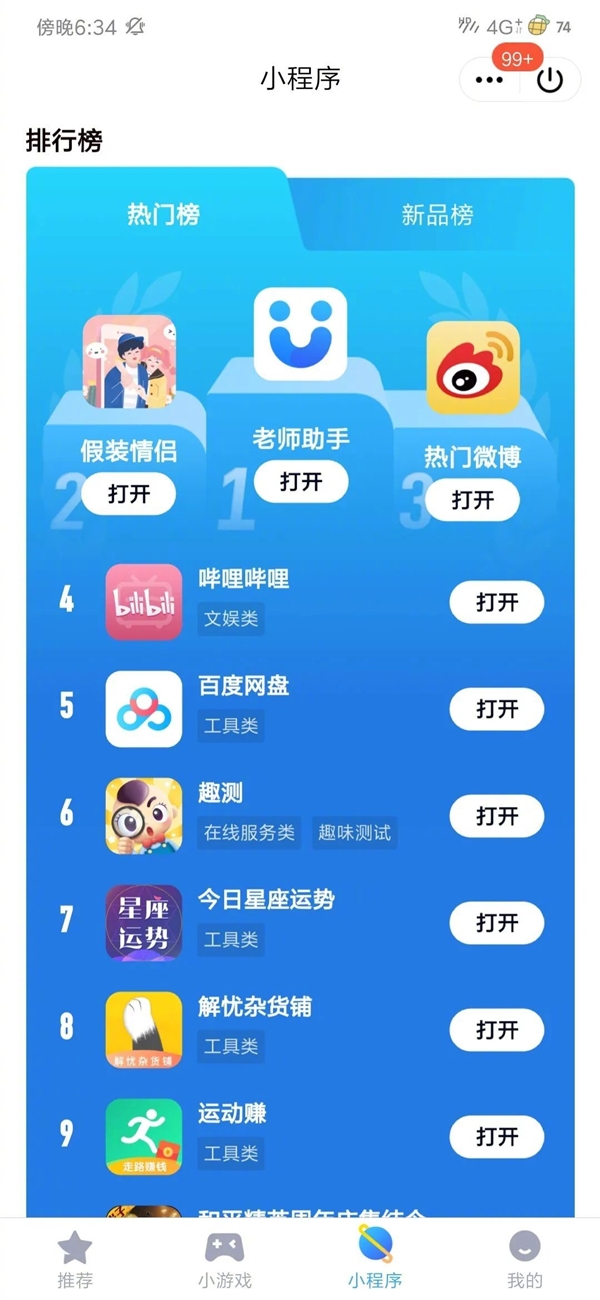Open the 我的 profile tab
The width and height of the screenshot is (600, 1300).
(x=525, y=1257)
